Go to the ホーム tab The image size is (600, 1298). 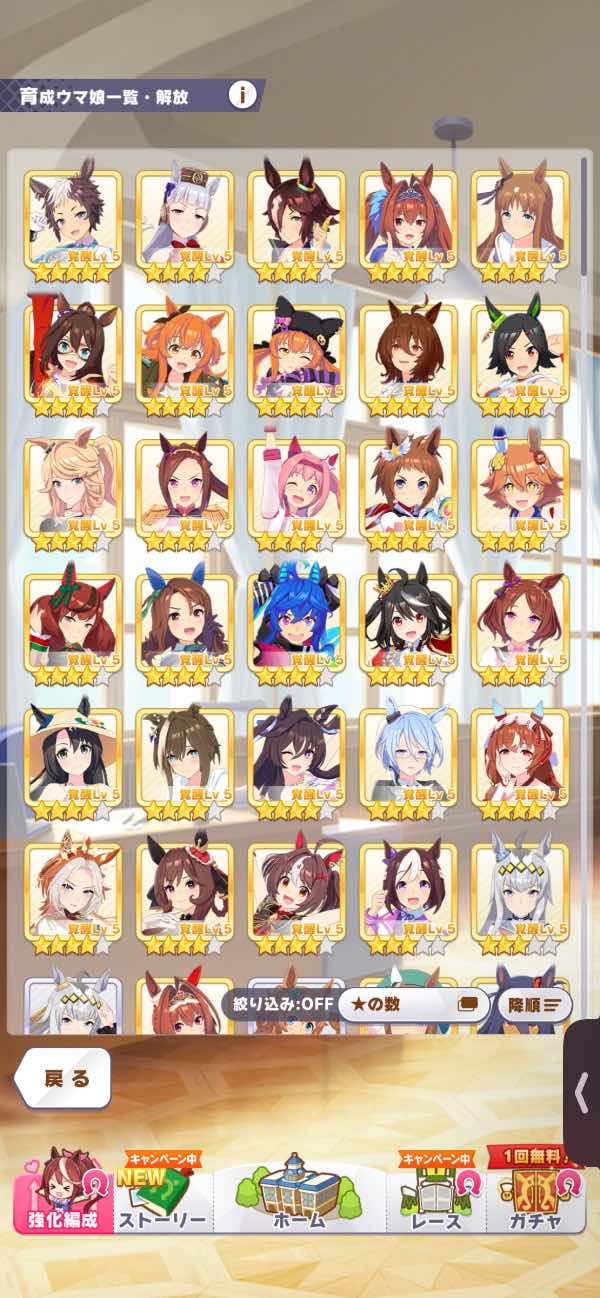pos(299,1192)
